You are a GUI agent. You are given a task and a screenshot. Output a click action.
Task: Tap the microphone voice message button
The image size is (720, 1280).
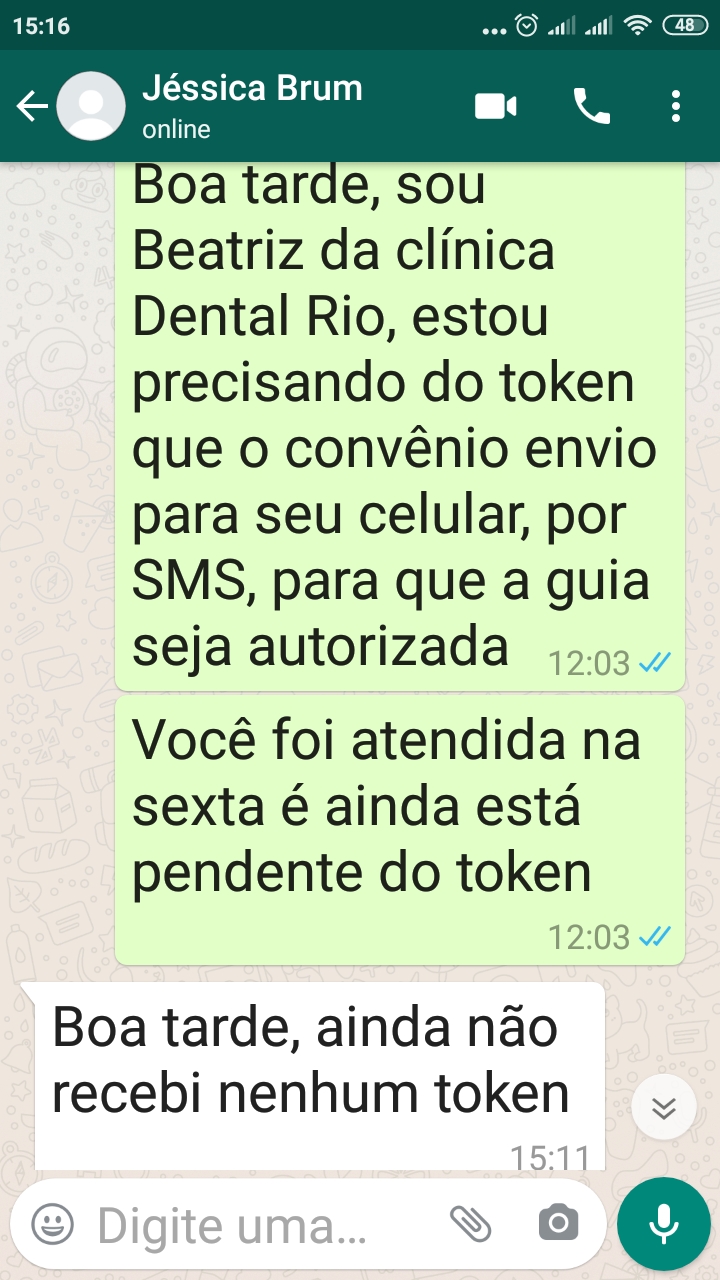coord(663,1223)
